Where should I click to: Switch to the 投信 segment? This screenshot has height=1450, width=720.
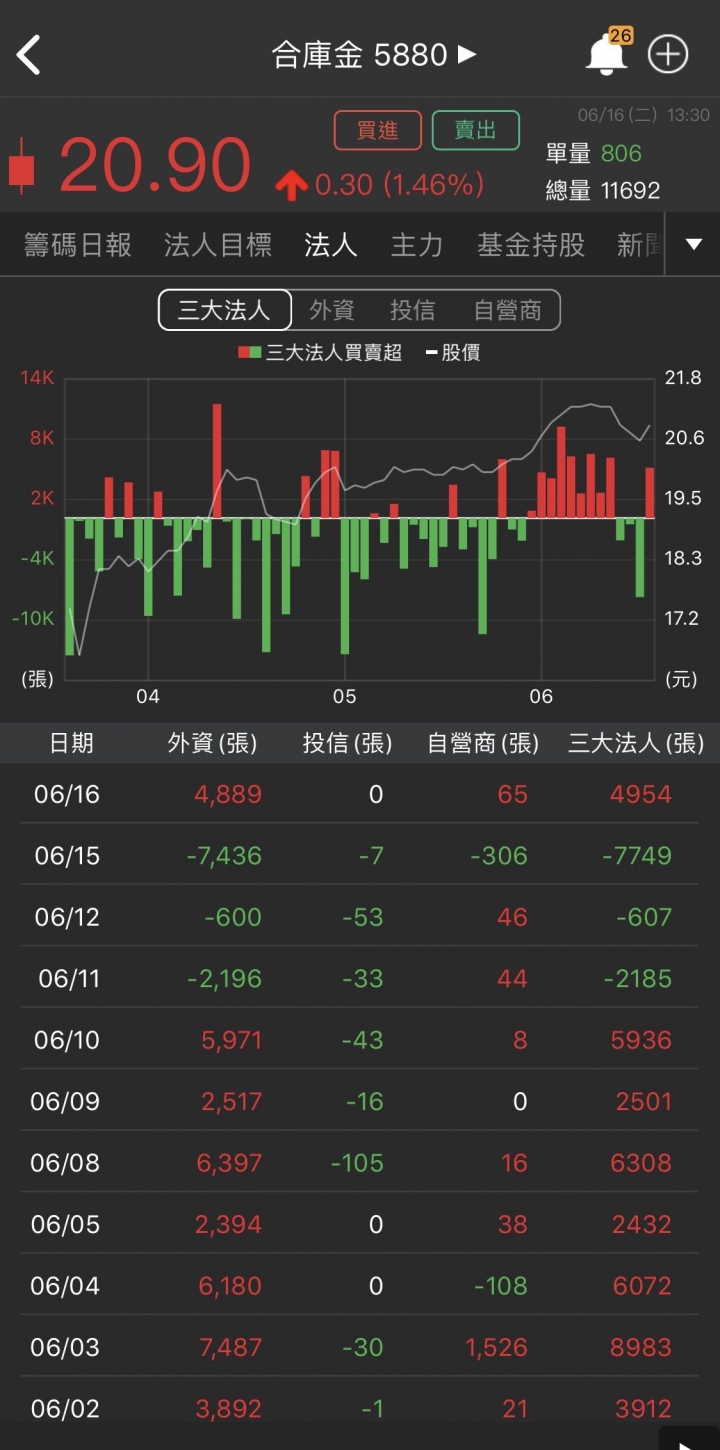(x=413, y=310)
